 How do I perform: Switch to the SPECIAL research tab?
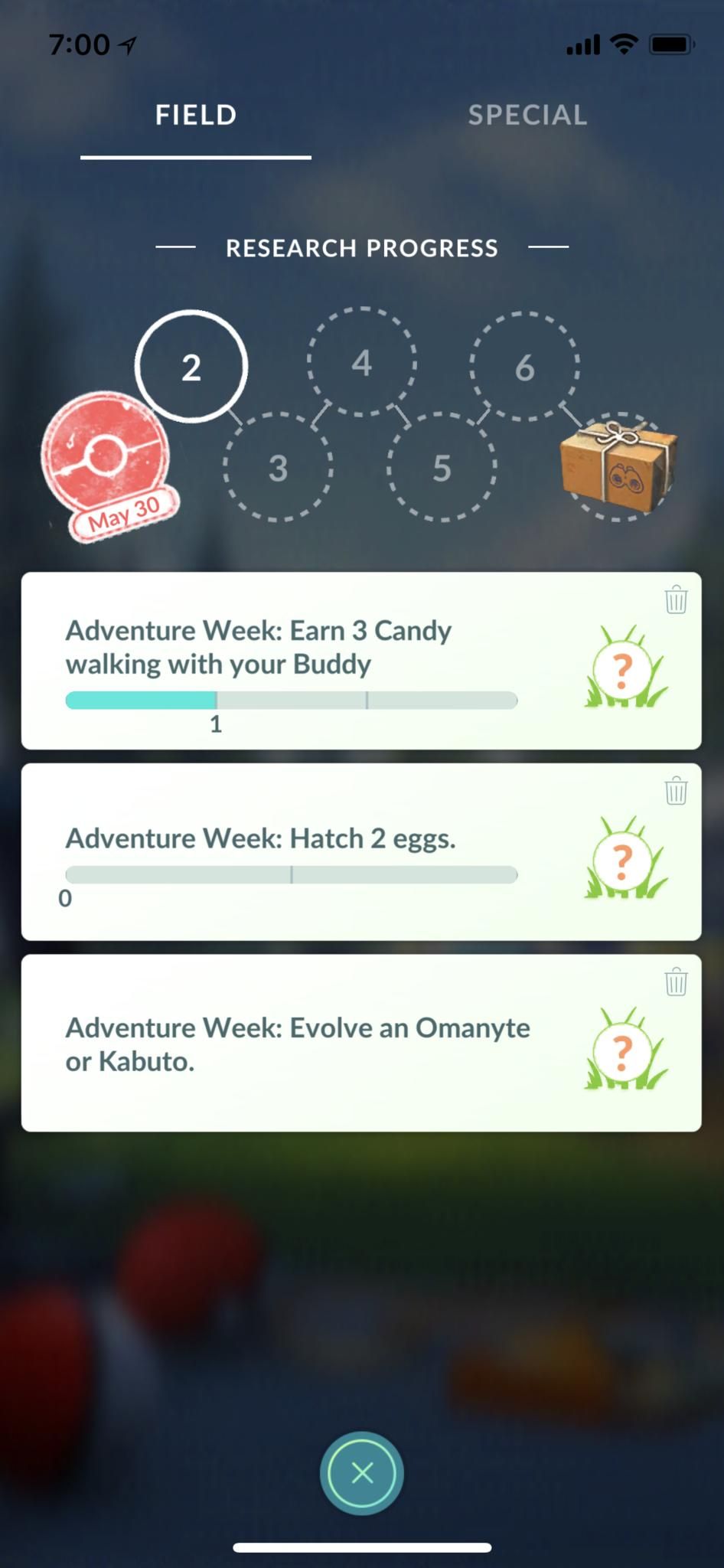coord(527,115)
